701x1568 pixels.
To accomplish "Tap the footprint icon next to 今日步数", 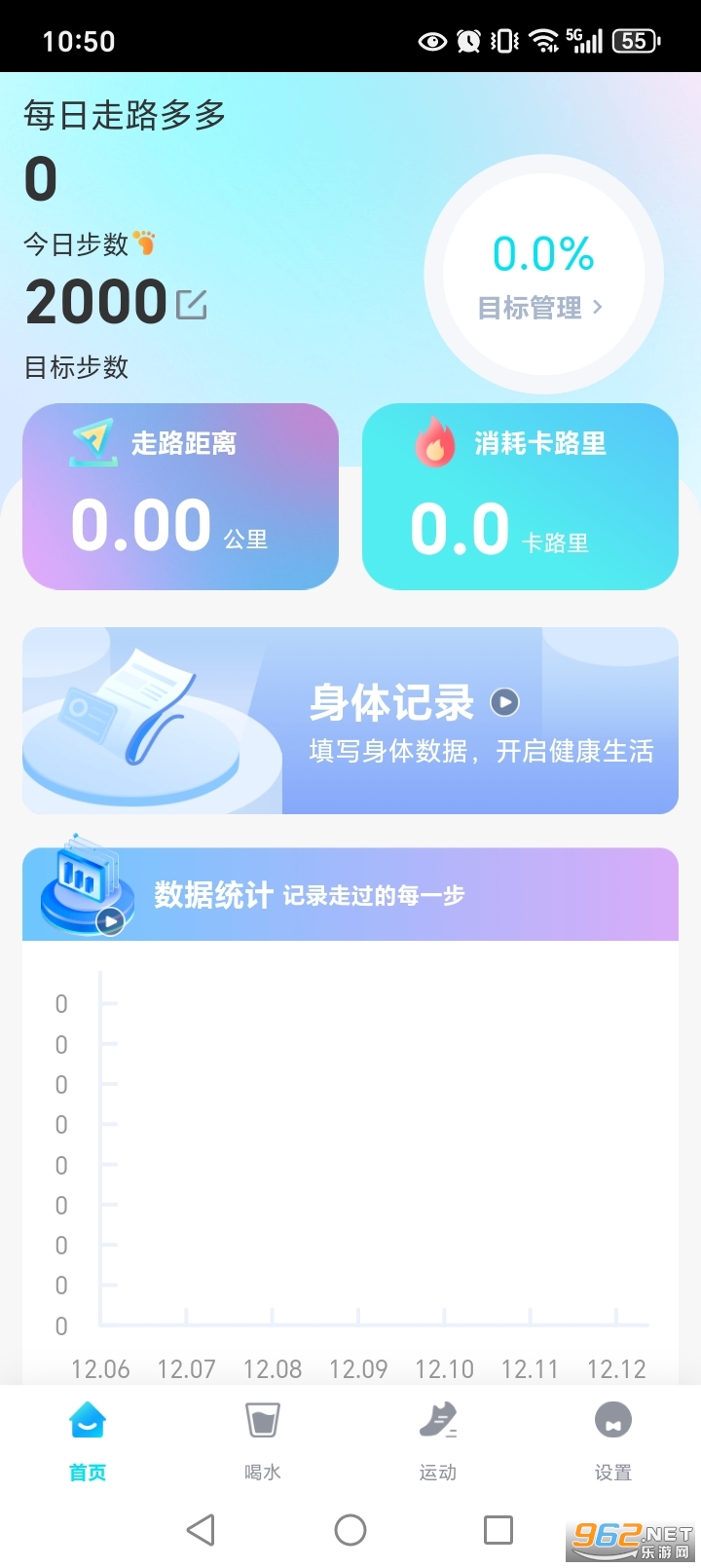I will click(x=142, y=243).
